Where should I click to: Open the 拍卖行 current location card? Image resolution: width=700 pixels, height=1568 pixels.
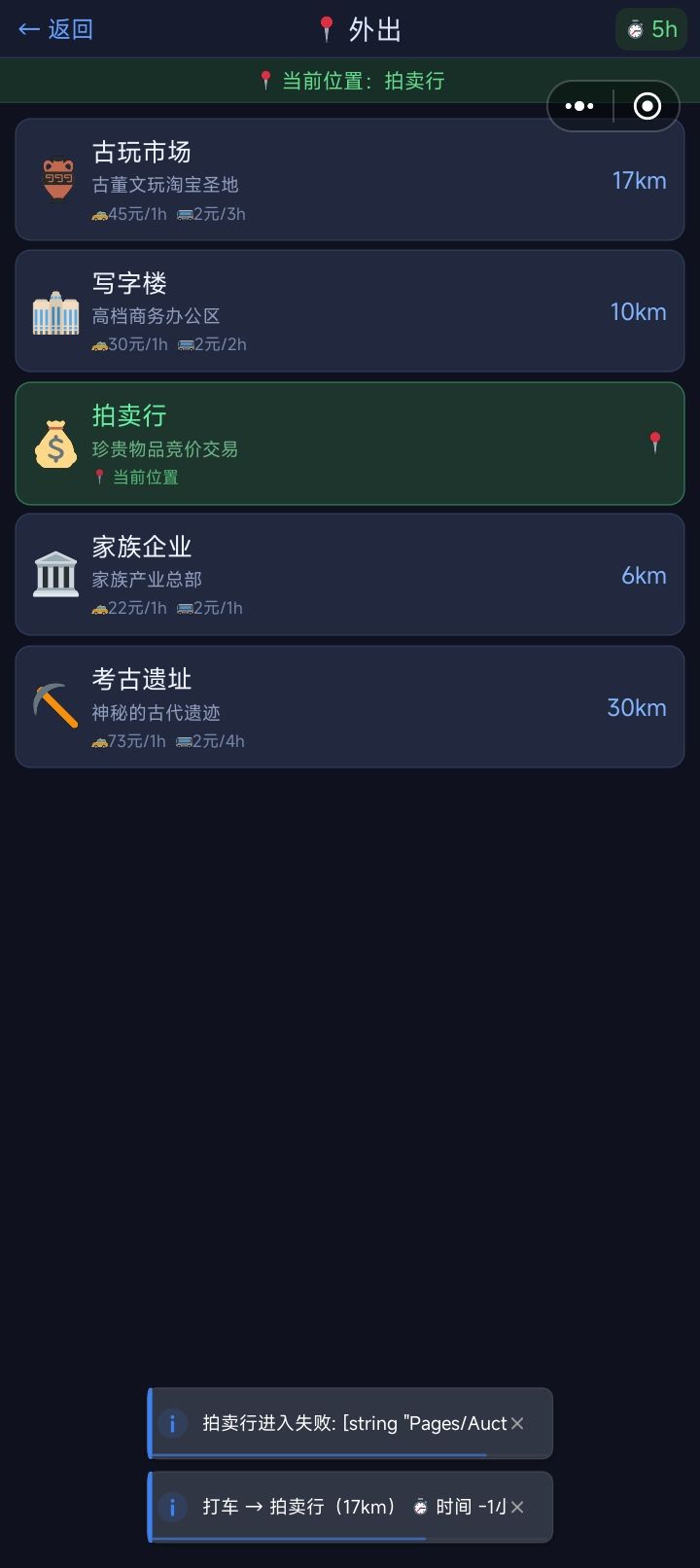(x=350, y=444)
